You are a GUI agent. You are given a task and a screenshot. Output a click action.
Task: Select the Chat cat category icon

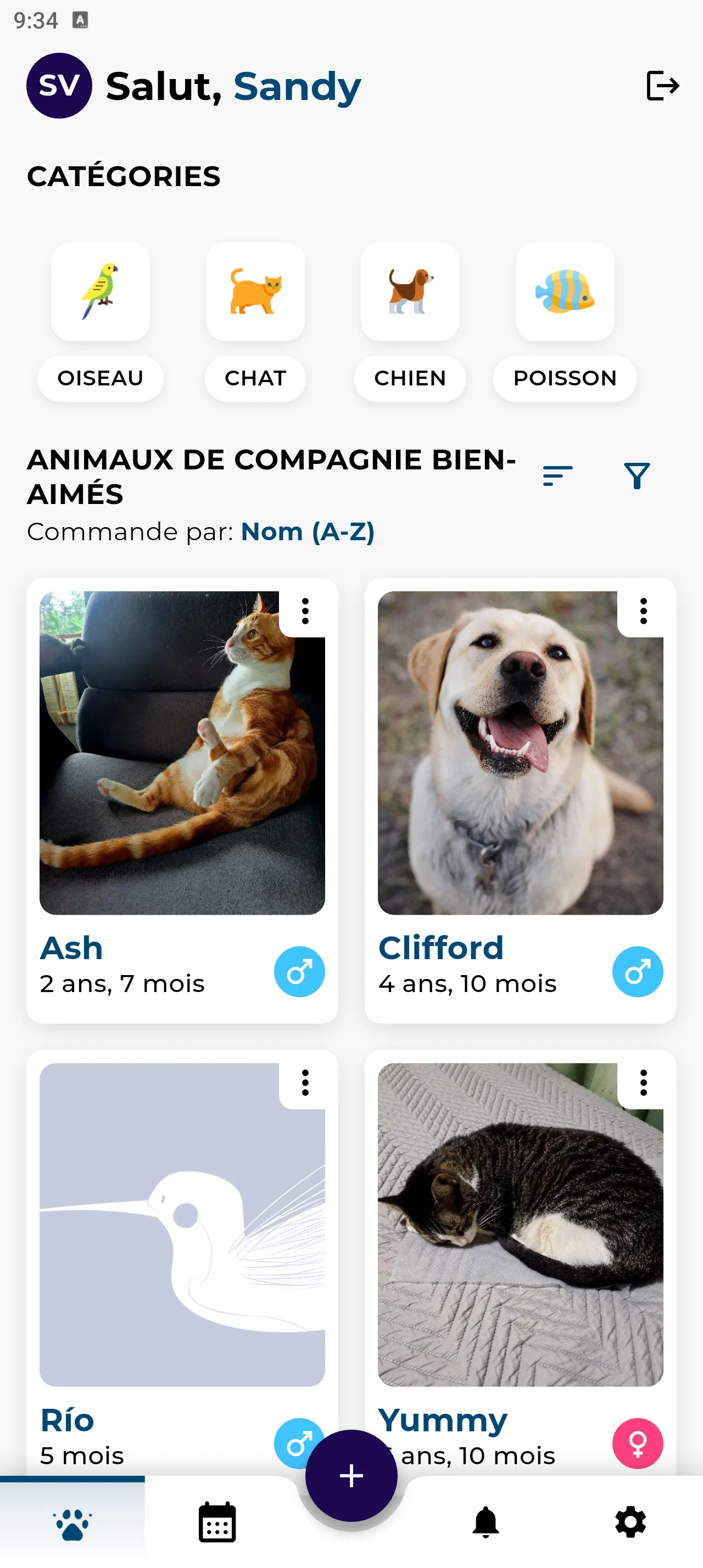coord(255,292)
